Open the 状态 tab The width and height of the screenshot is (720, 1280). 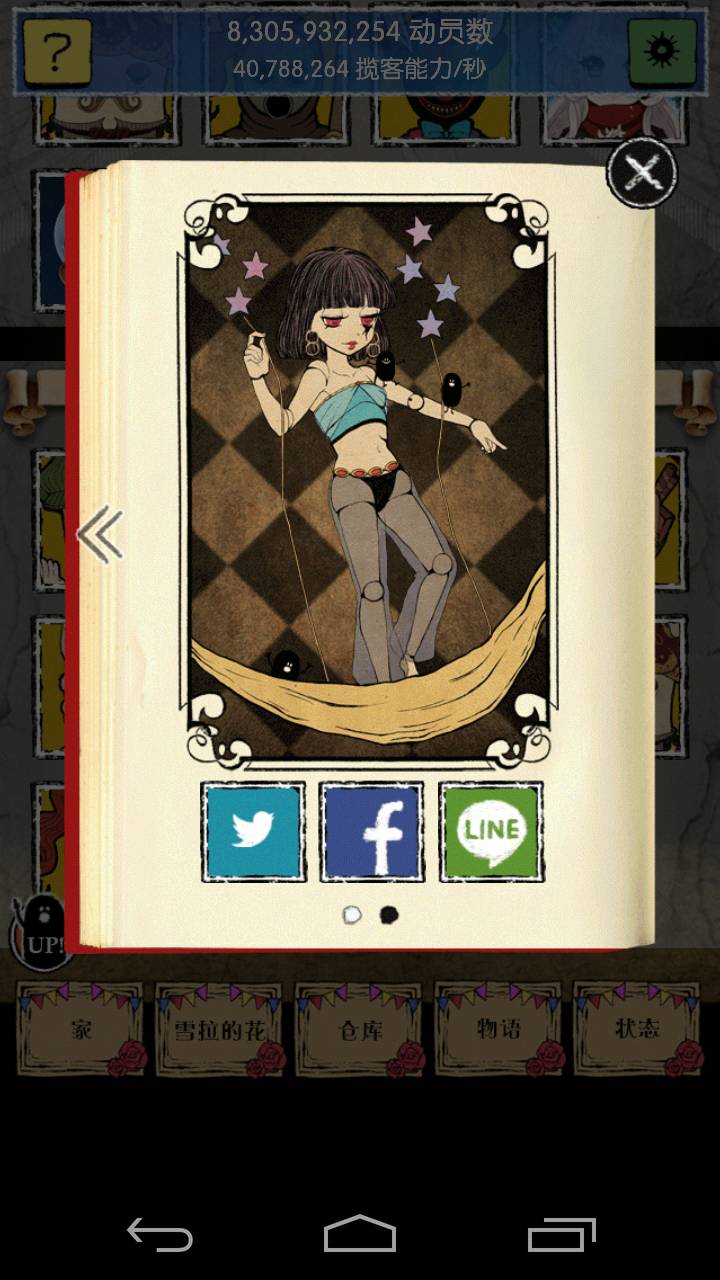pos(636,1029)
